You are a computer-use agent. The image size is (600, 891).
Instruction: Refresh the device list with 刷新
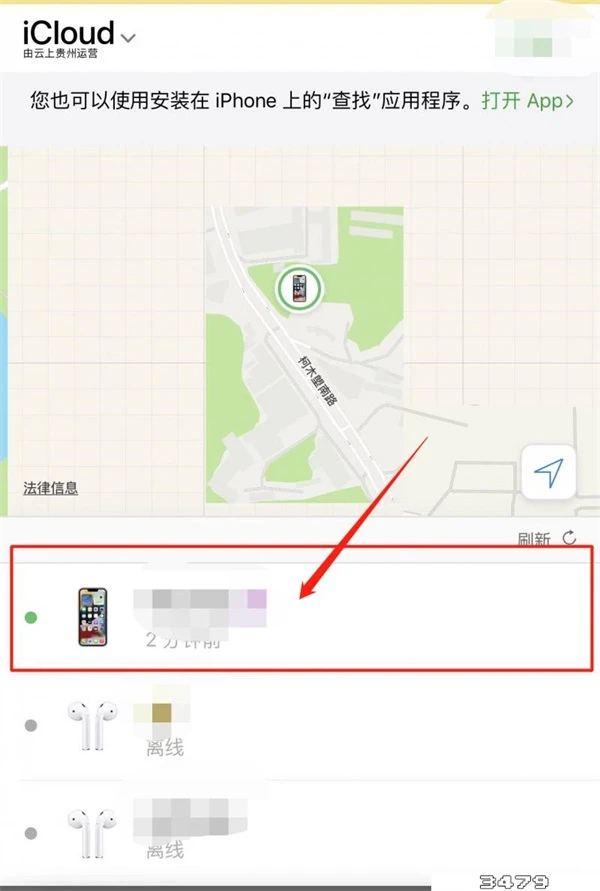547,538
